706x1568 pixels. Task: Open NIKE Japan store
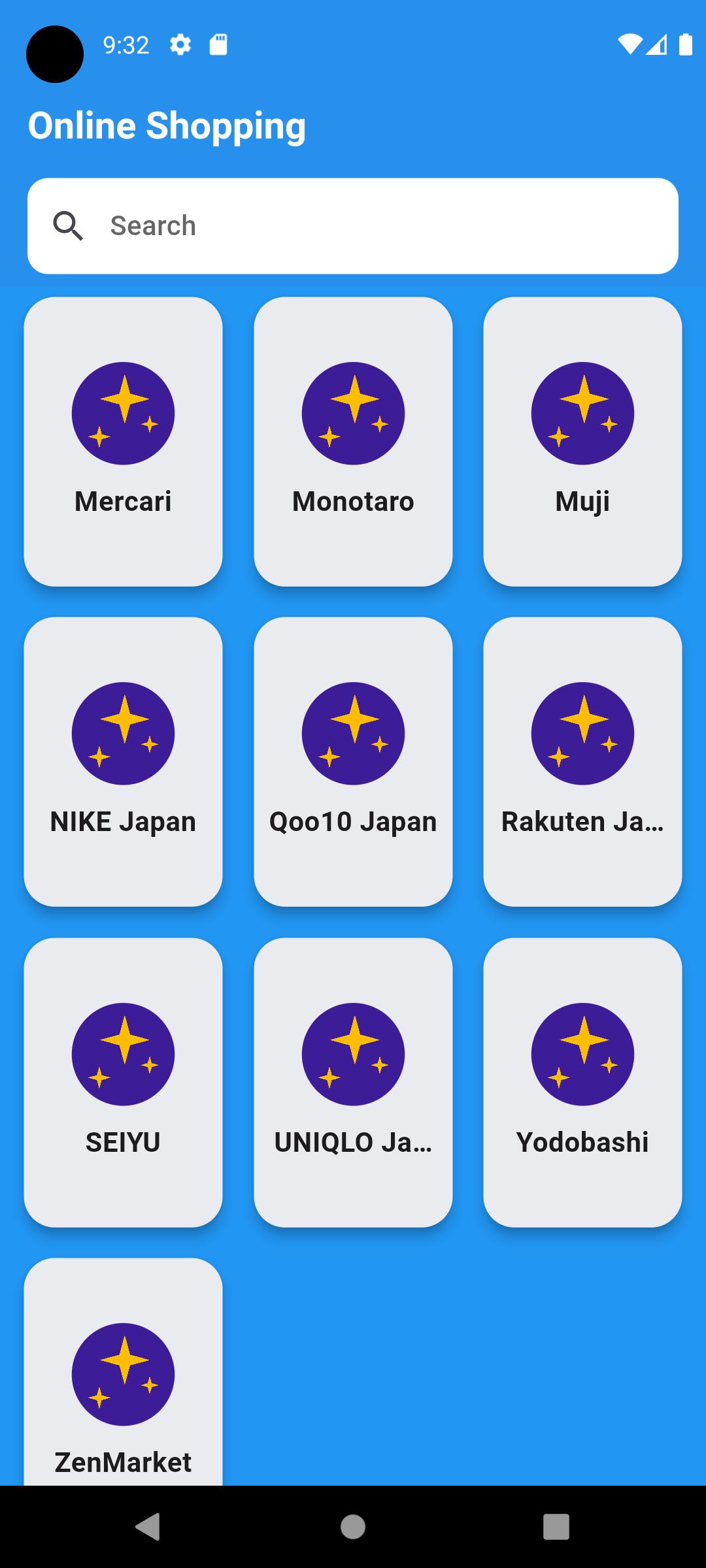pyautogui.click(x=123, y=762)
